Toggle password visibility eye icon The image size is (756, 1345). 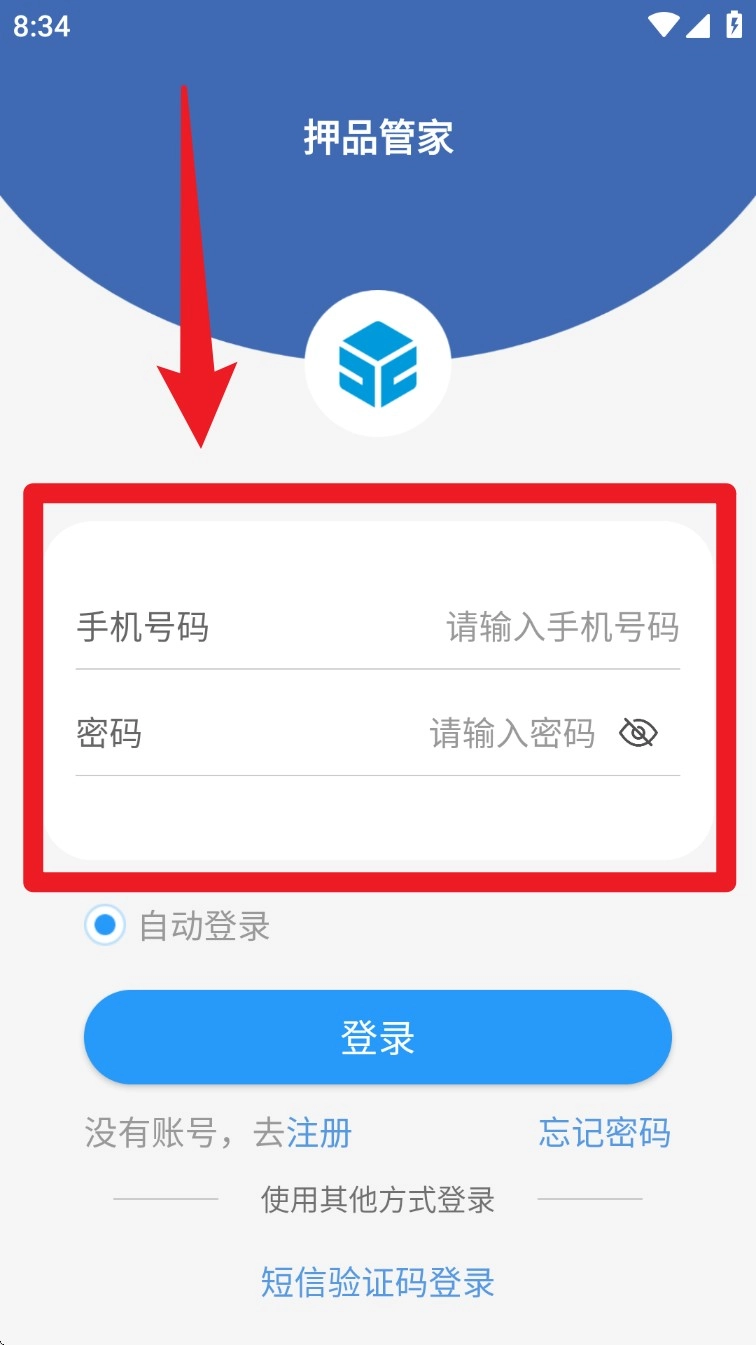click(638, 734)
